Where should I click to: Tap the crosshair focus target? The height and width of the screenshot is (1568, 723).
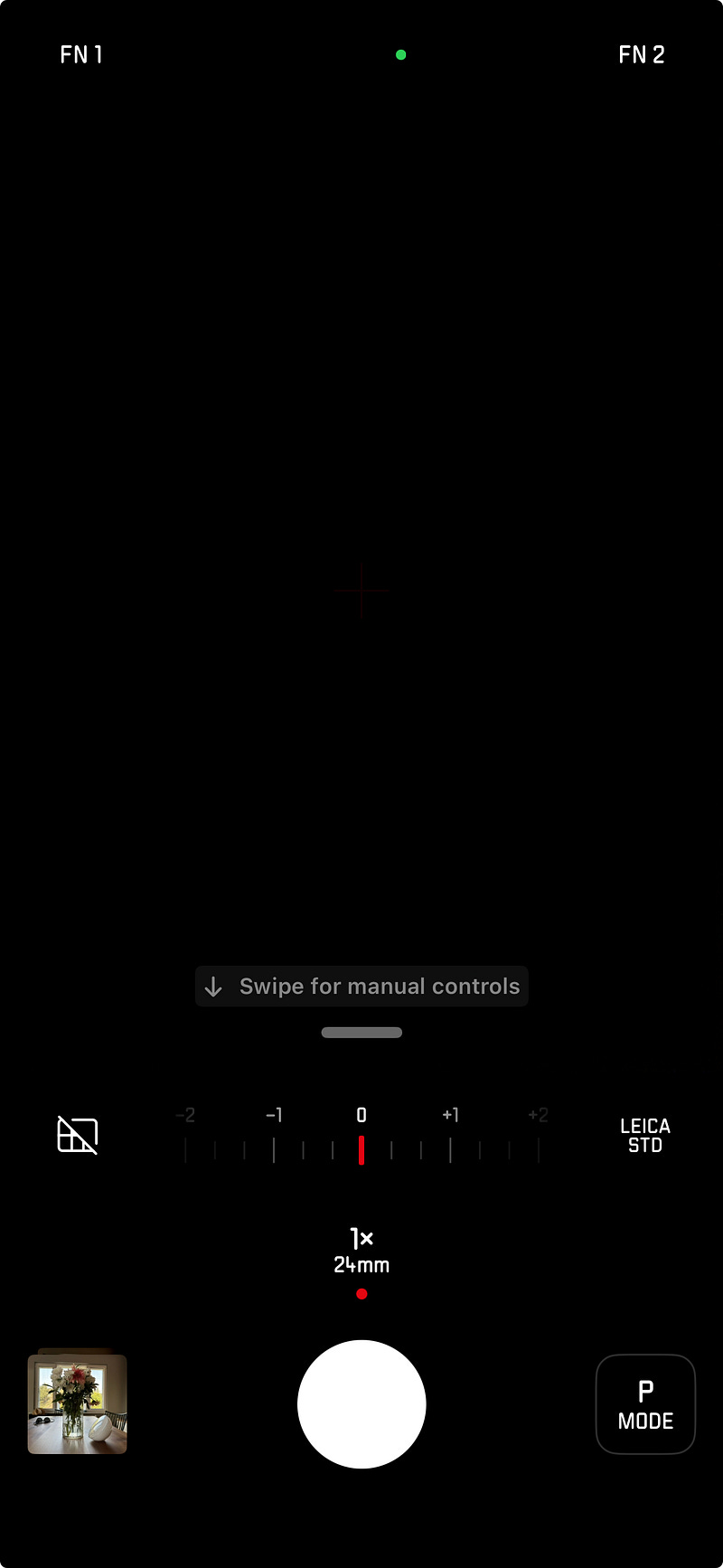pos(361,590)
